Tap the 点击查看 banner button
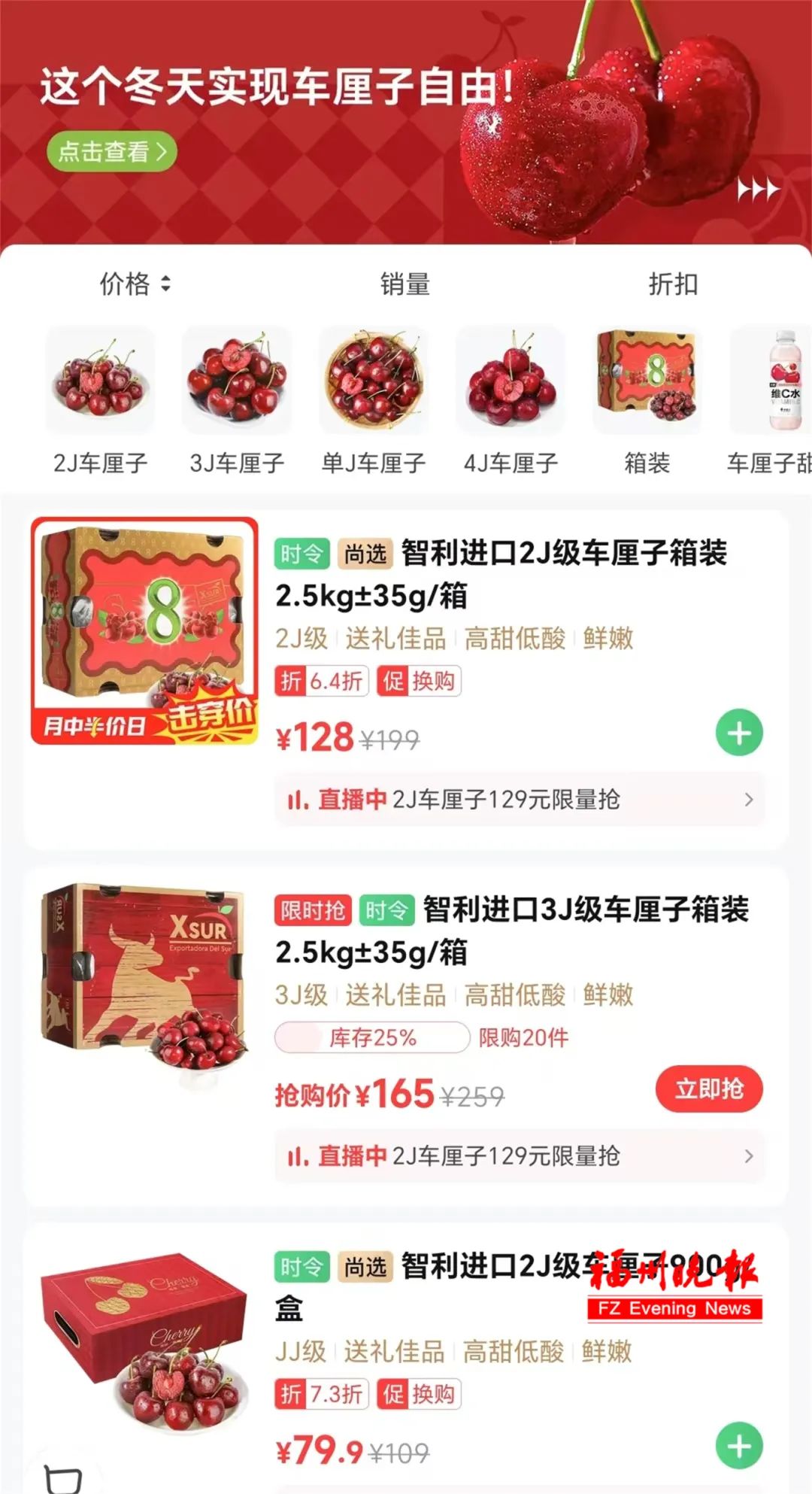Image resolution: width=812 pixels, height=1494 pixels. click(112, 152)
